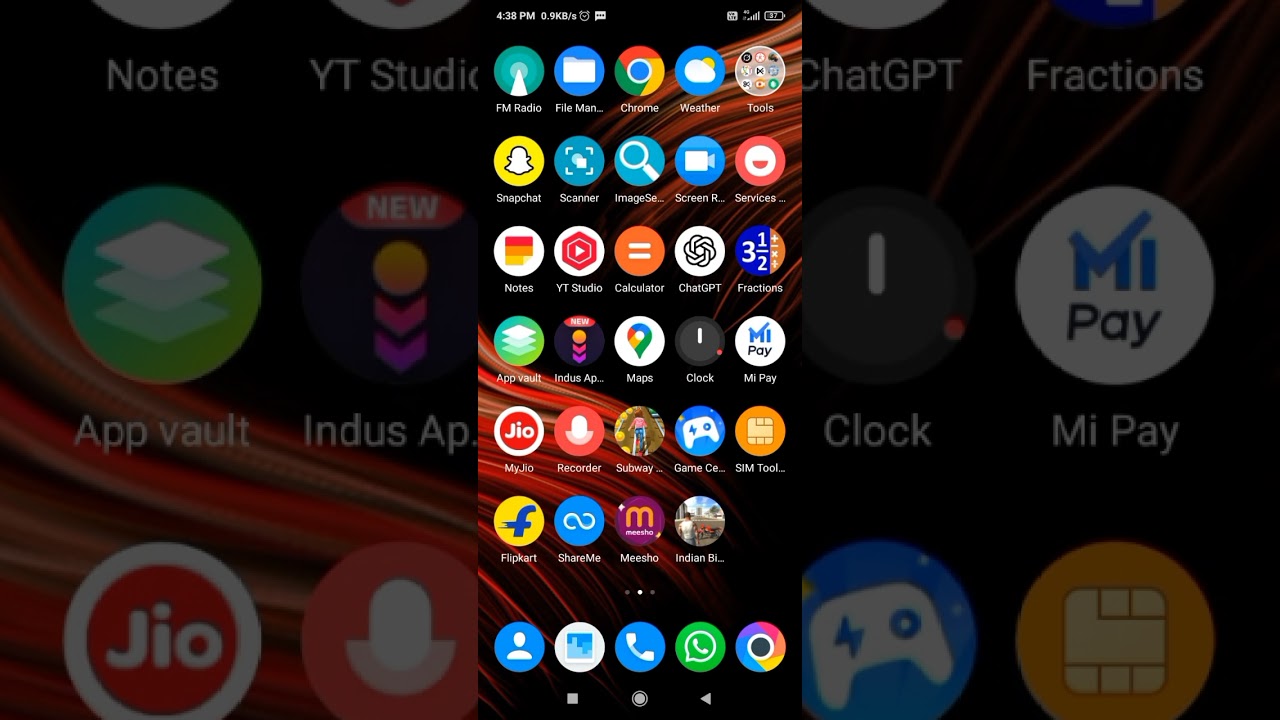Launch Snapchat
Viewport: 1280px width, 720px height.
(x=519, y=162)
